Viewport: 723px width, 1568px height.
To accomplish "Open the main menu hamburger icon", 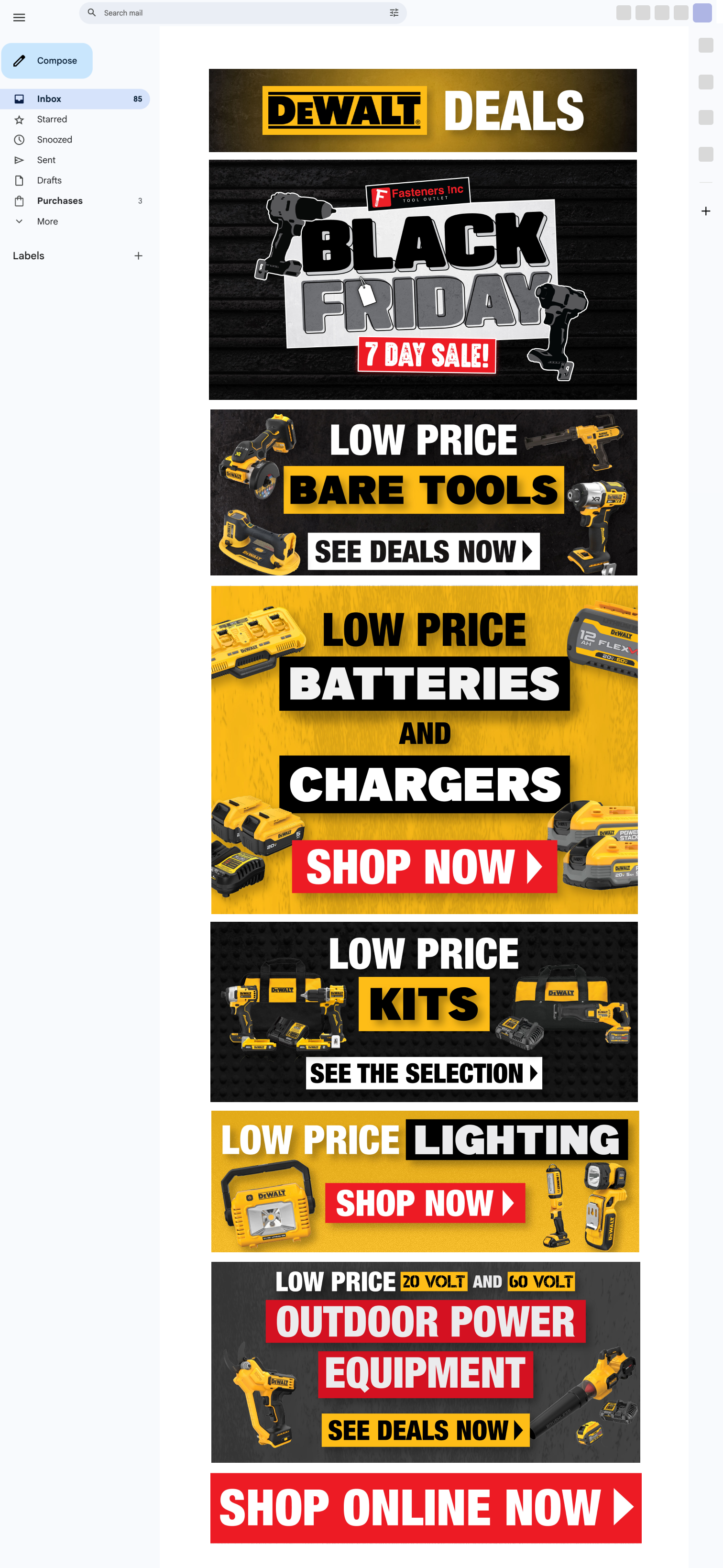I will tap(19, 18).
